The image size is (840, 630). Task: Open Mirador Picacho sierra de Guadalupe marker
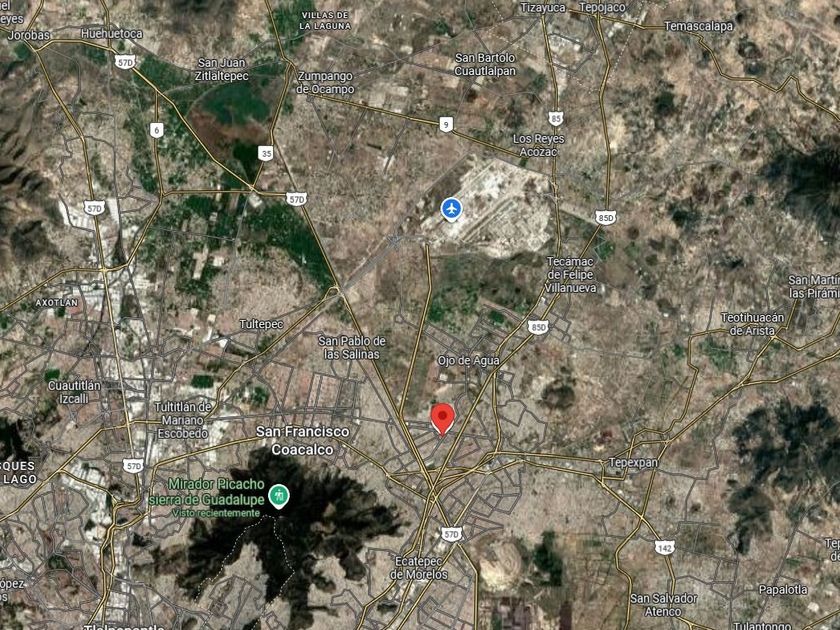(279, 497)
